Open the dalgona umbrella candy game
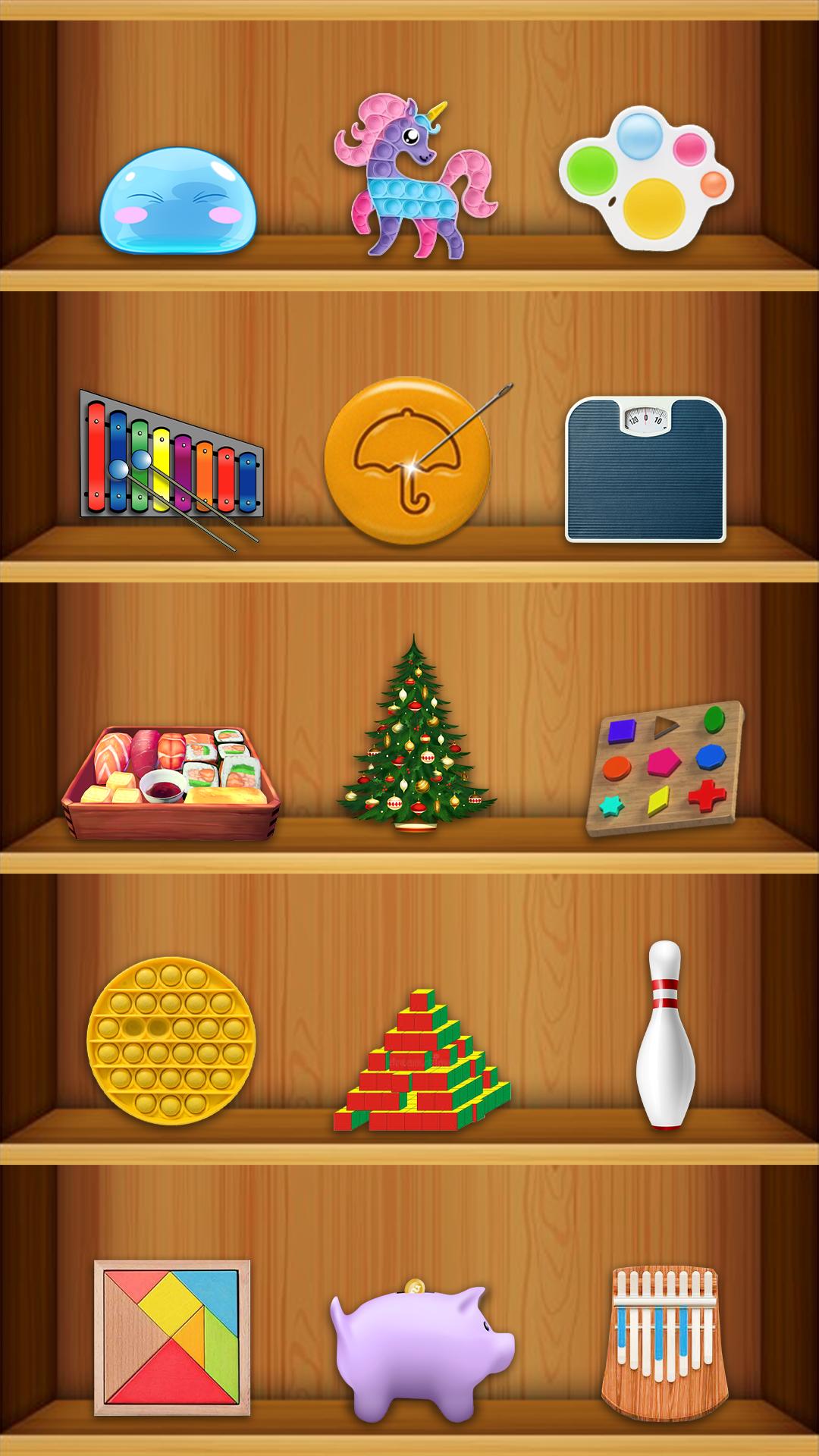The width and height of the screenshot is (819, 1456). coord(413,460)
